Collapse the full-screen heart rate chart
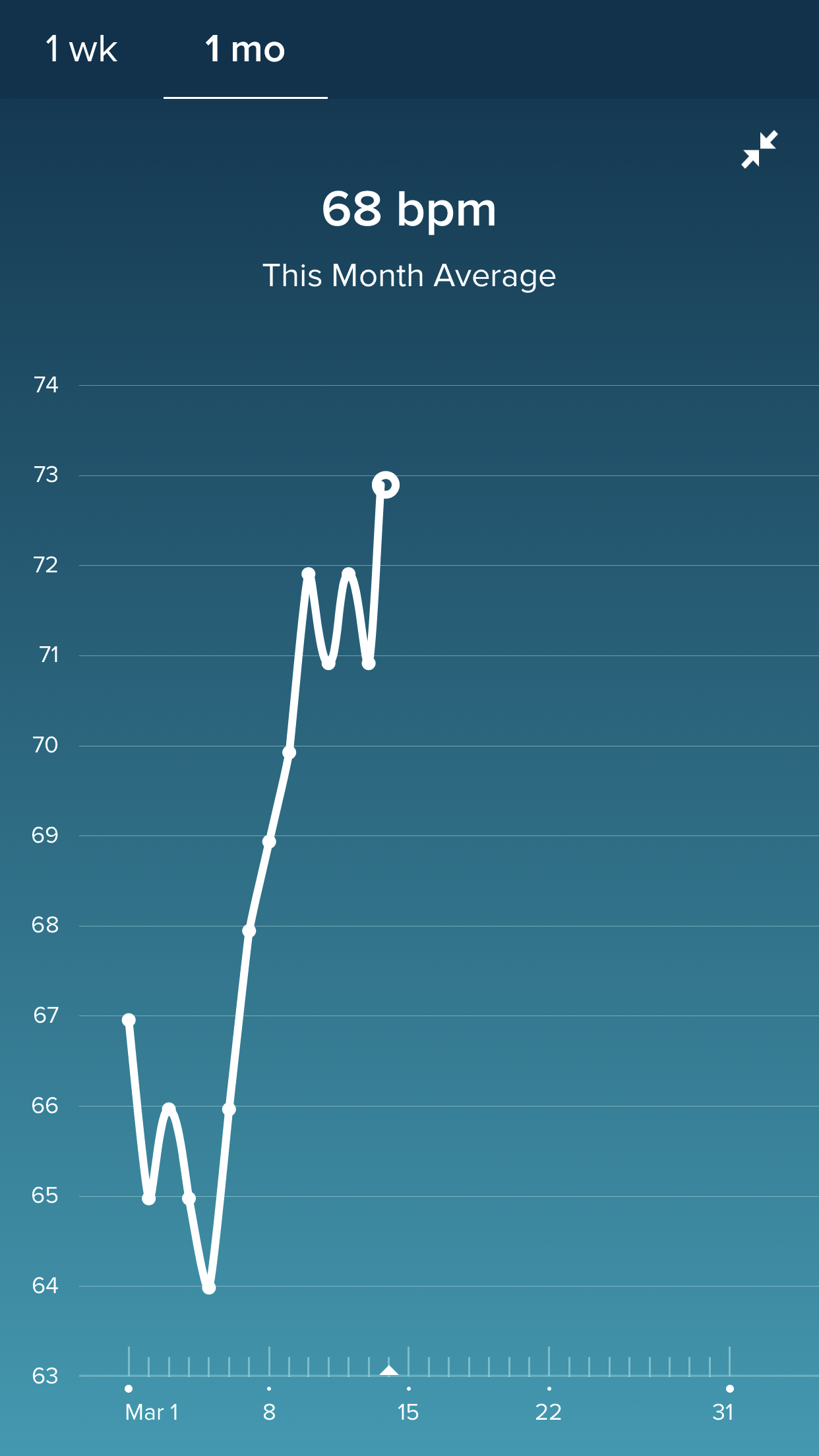Image resolution: width=819 pixels, height=1456 pixels. 759,149
